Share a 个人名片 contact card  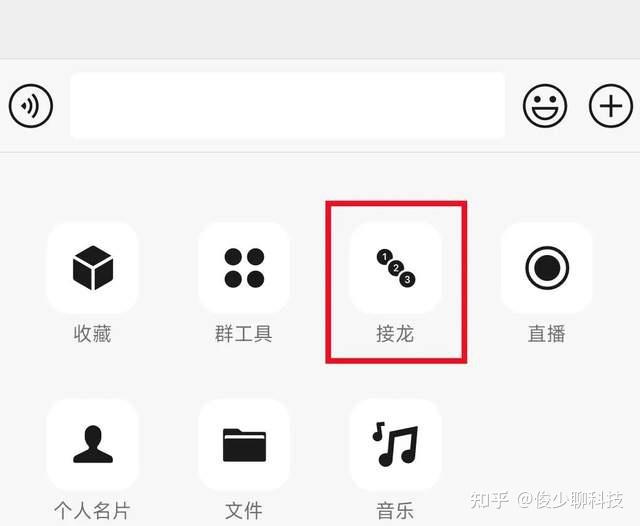click(93, 445)
